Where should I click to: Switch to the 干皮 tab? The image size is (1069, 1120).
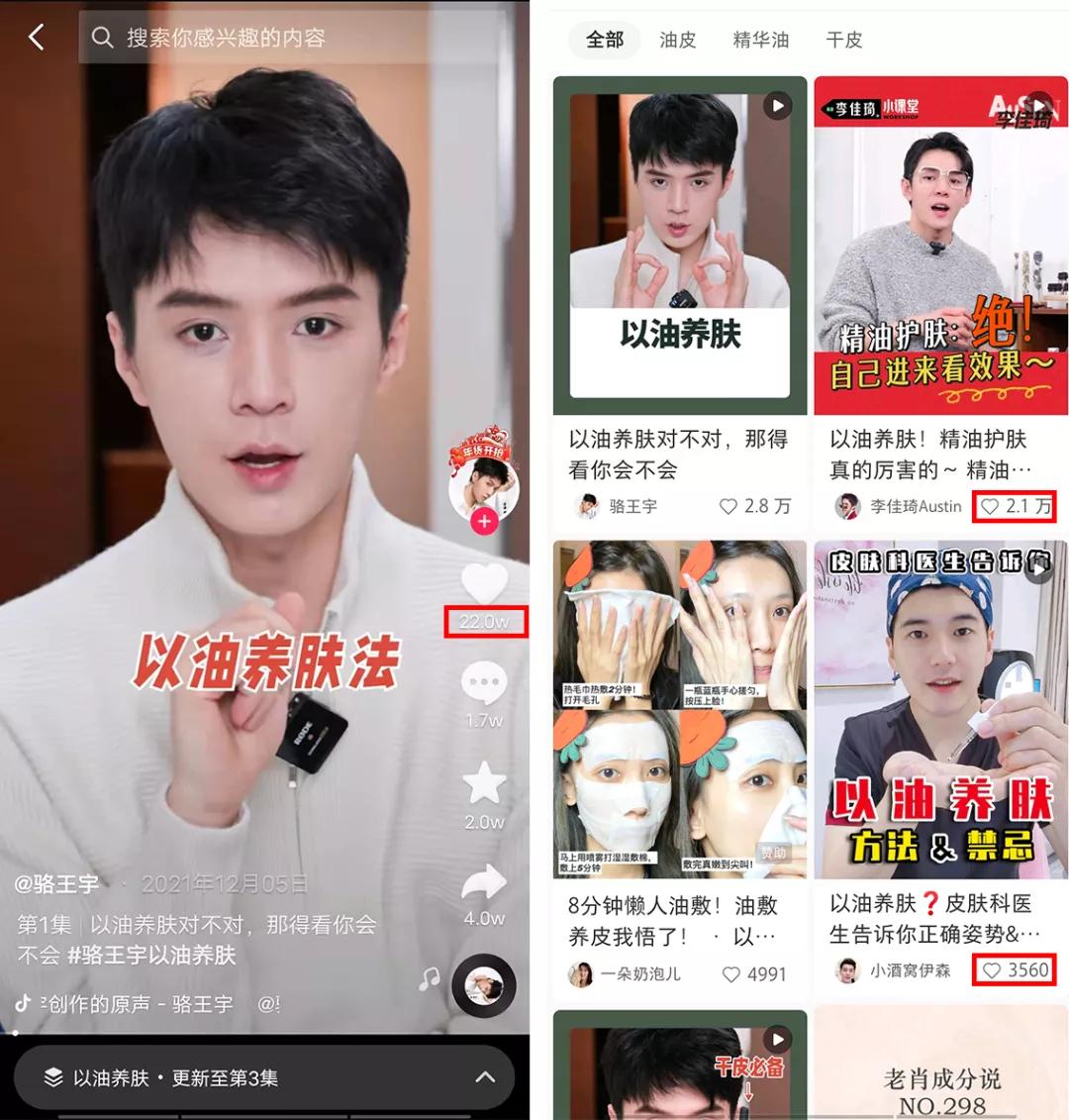pos(844,40)
